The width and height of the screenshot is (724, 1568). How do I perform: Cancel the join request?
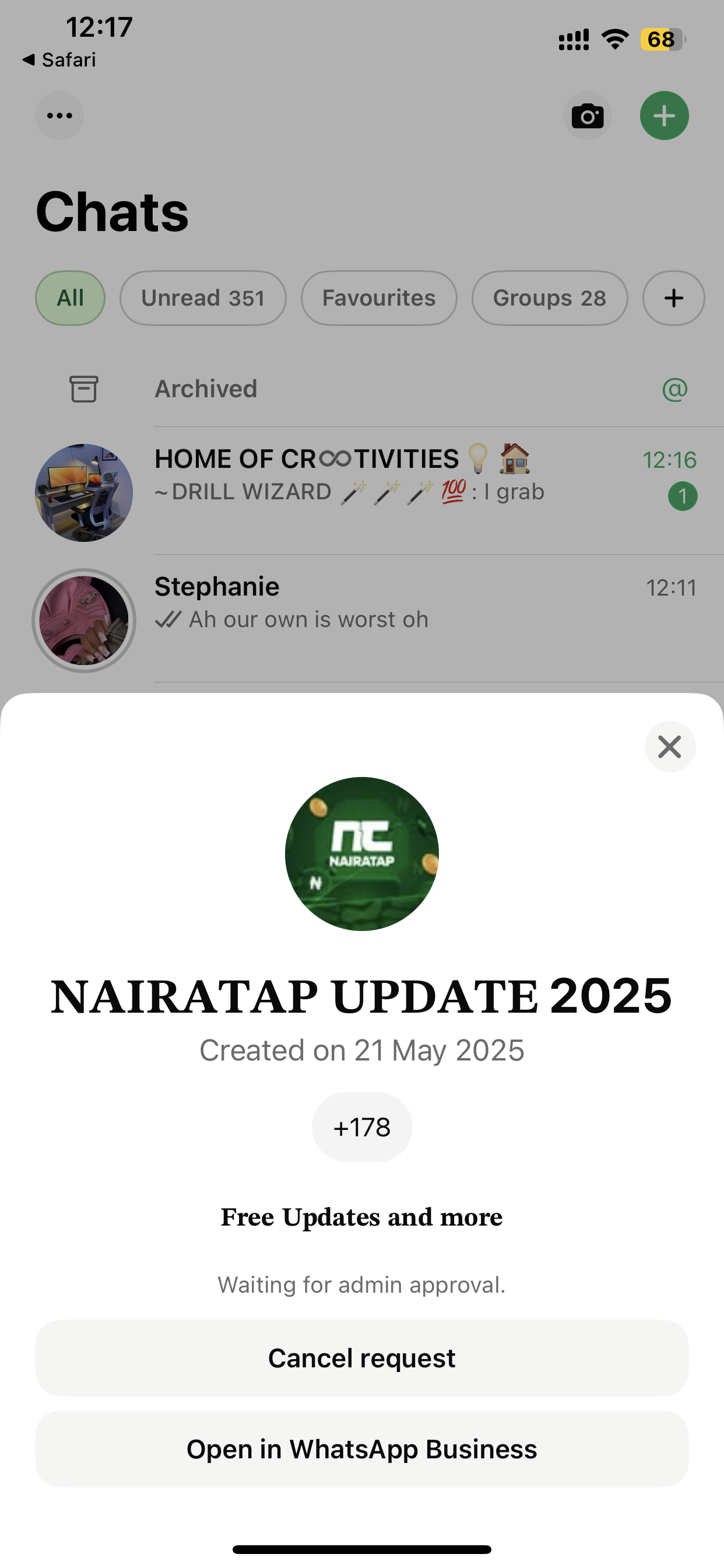pos(361,1358)
